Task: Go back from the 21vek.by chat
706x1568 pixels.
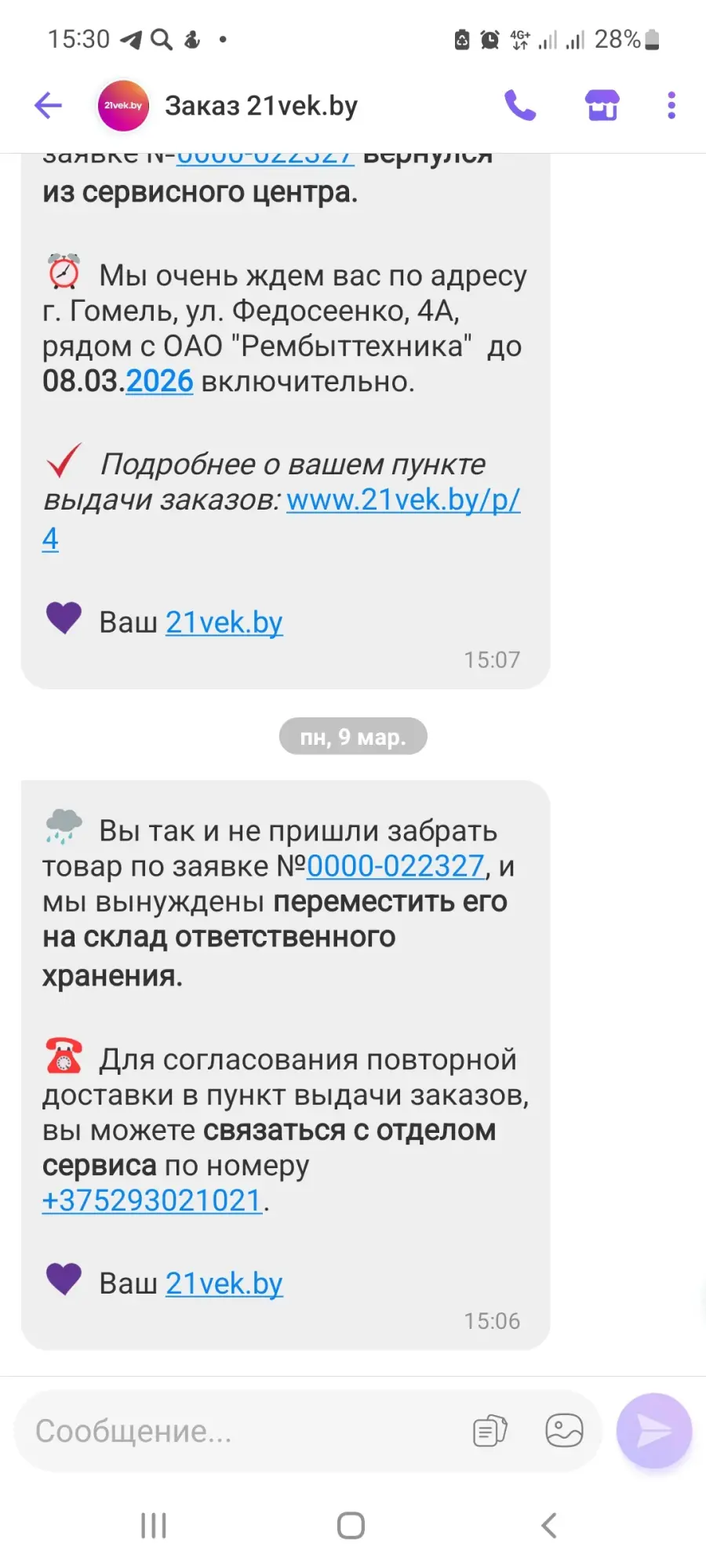Action: click(48, 105)
